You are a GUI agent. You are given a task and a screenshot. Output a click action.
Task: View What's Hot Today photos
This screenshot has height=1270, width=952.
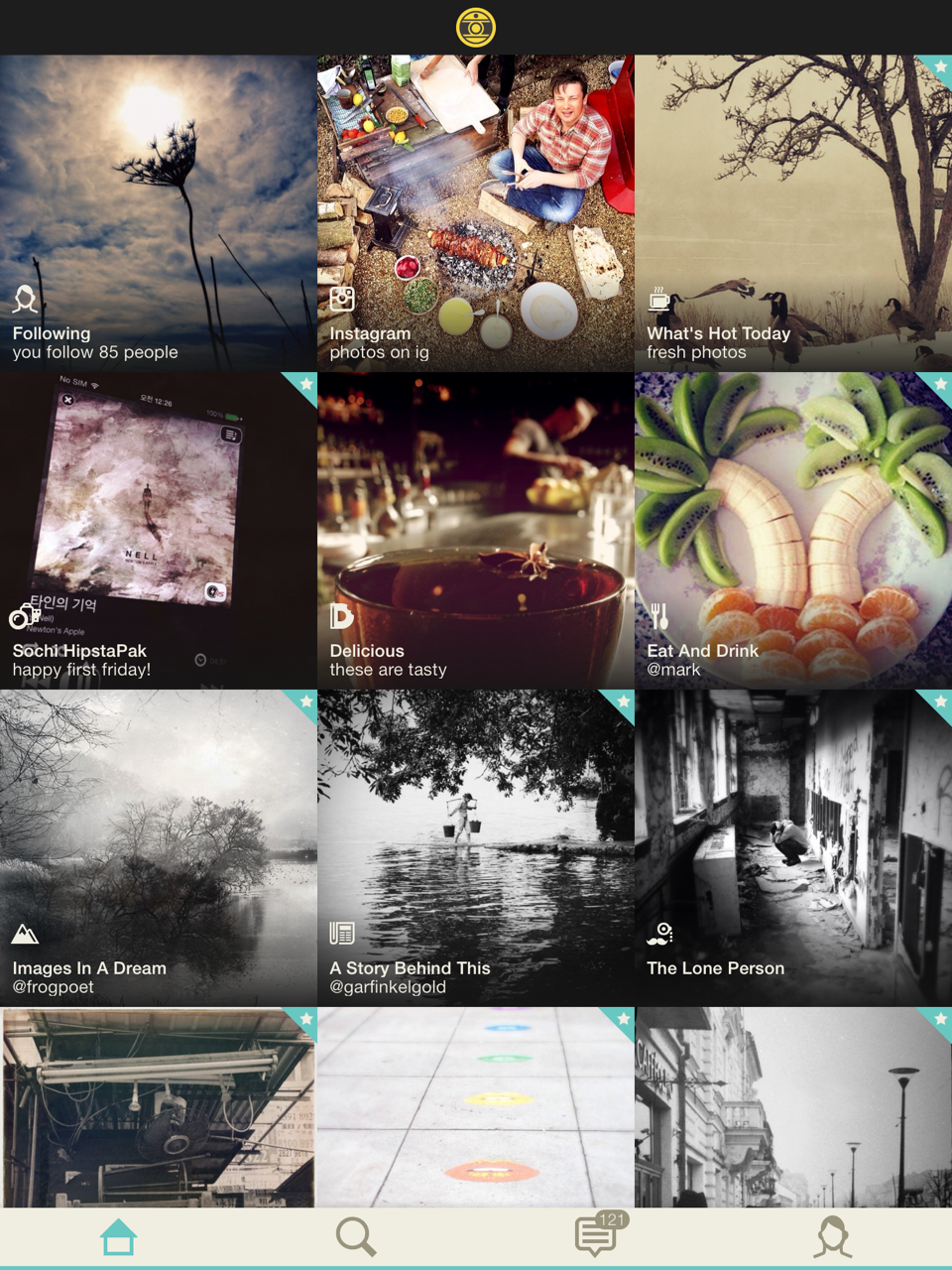(x=793, y=213)
